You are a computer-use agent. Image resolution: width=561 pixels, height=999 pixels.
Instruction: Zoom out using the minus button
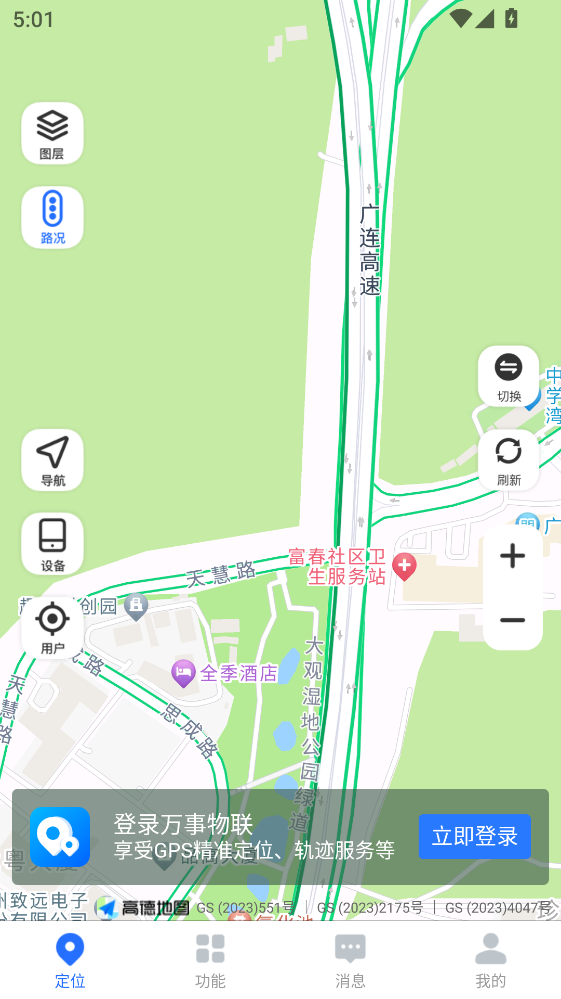click(513, 619)
